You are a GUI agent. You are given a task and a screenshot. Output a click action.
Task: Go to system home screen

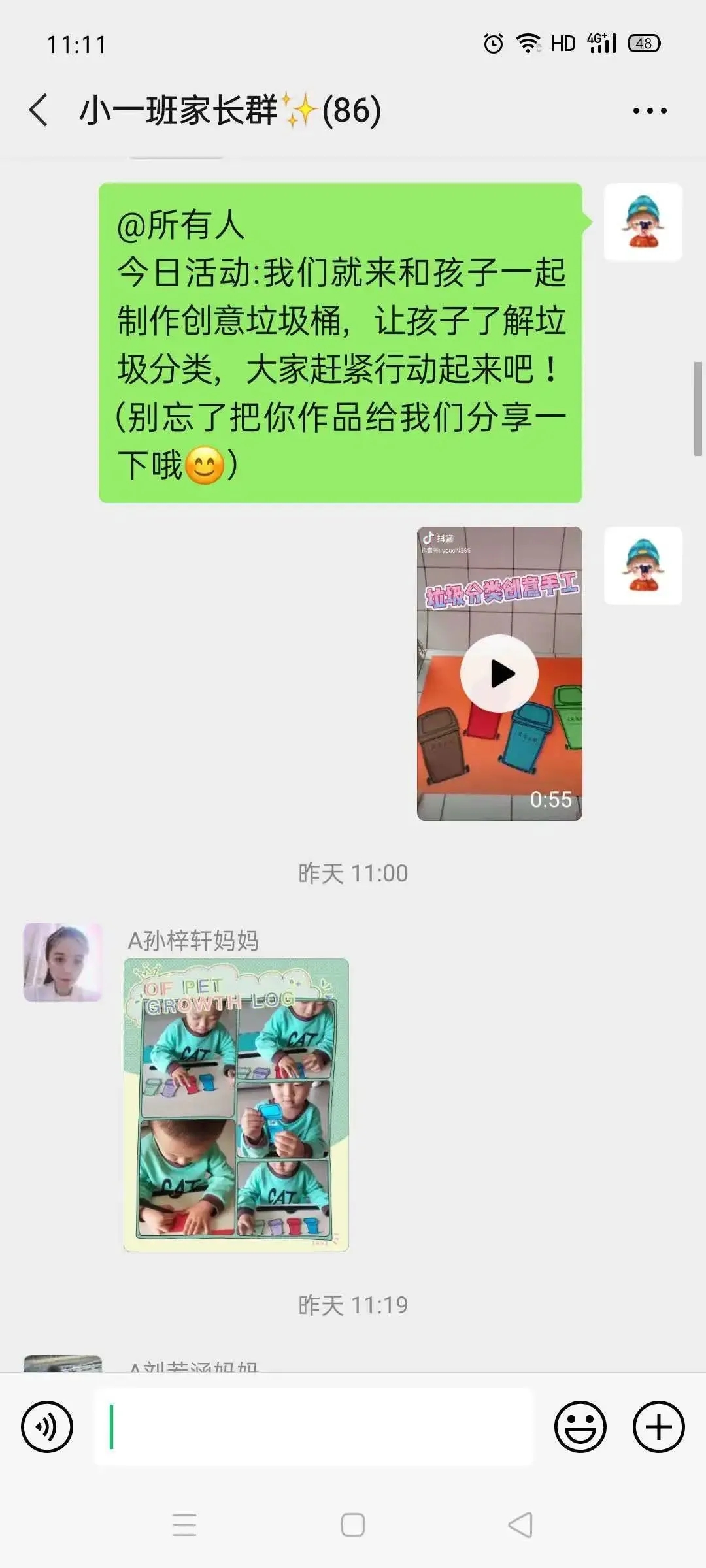[x=353, y=1526]
